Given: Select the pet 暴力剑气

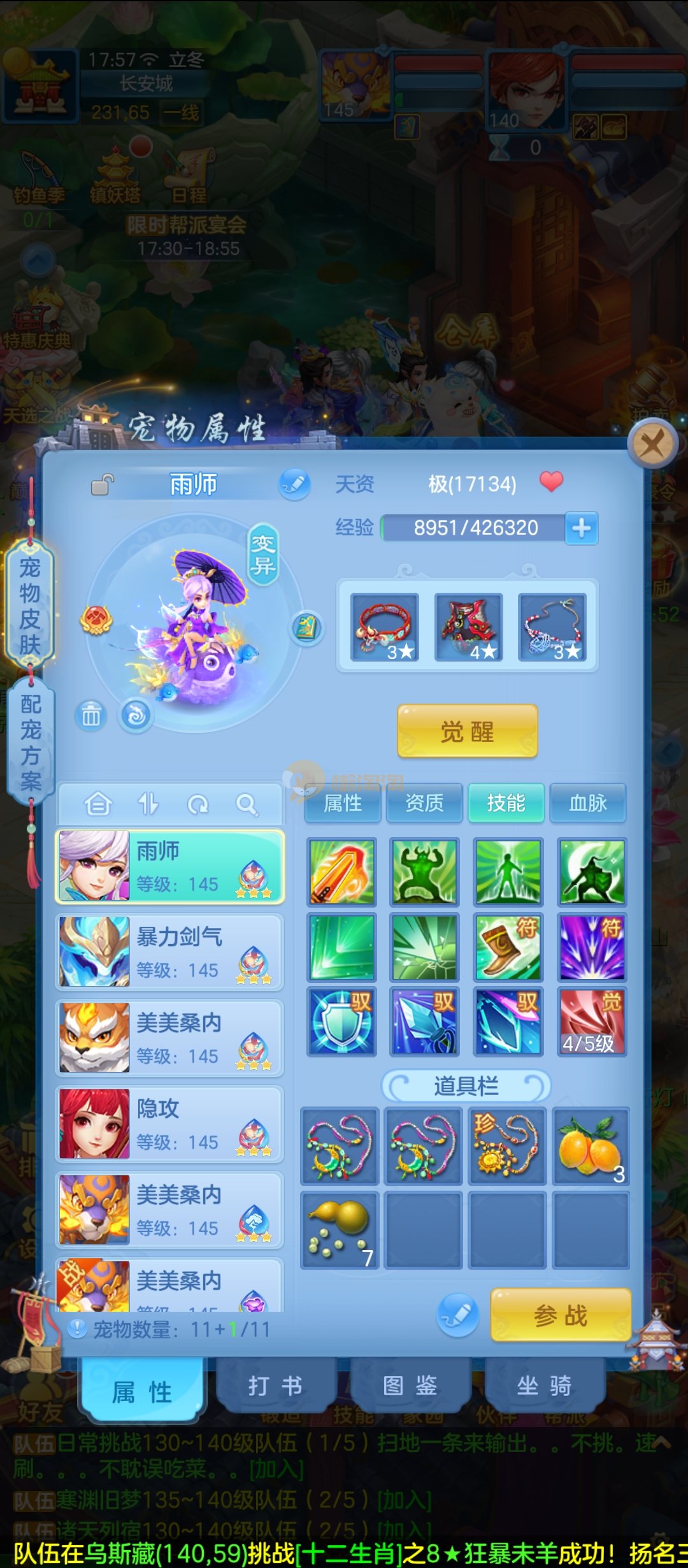Looking at the screenshot, I should [169, 952].
